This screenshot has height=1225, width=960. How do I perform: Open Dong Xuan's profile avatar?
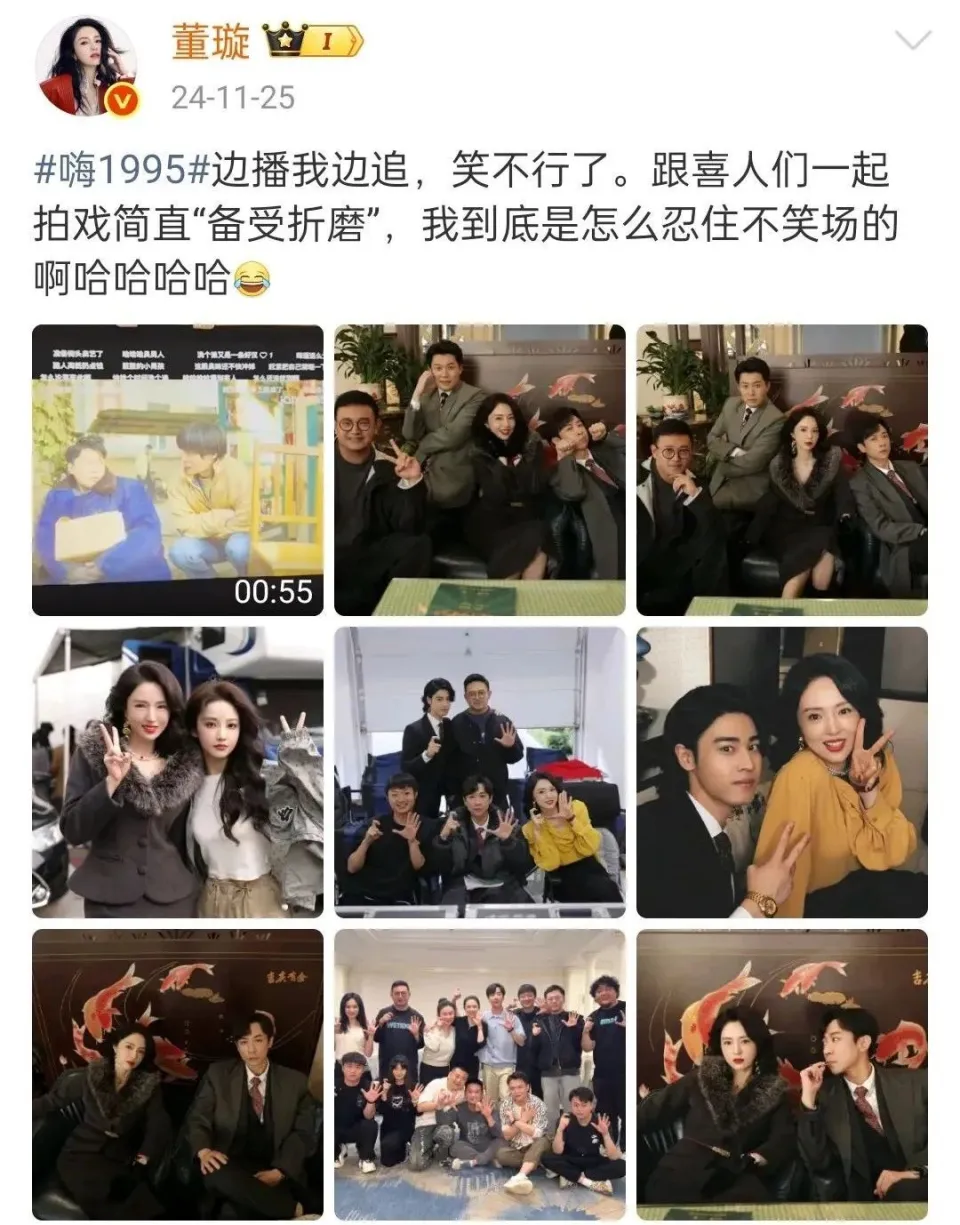(86, 66)
